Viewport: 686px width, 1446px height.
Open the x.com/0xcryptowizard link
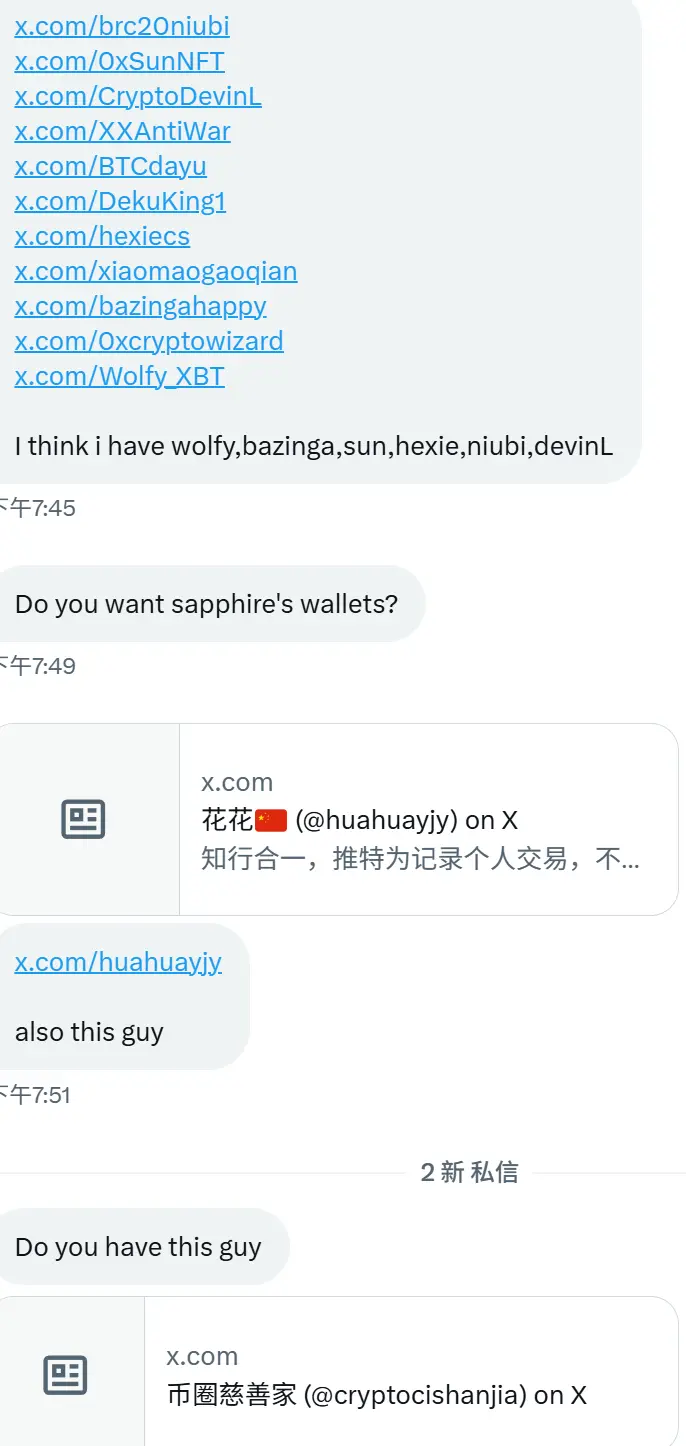pyautogui.click(x=149, y=341)
